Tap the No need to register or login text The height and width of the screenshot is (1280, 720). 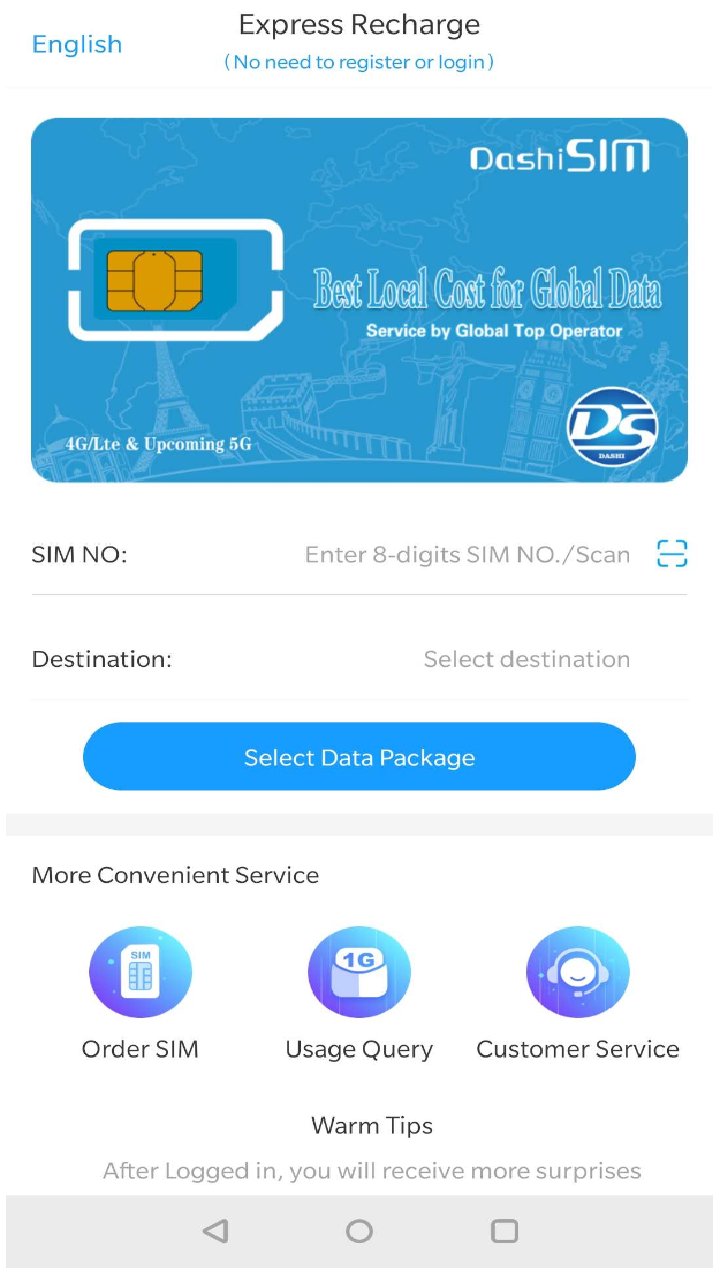click(x=359, y=62)
